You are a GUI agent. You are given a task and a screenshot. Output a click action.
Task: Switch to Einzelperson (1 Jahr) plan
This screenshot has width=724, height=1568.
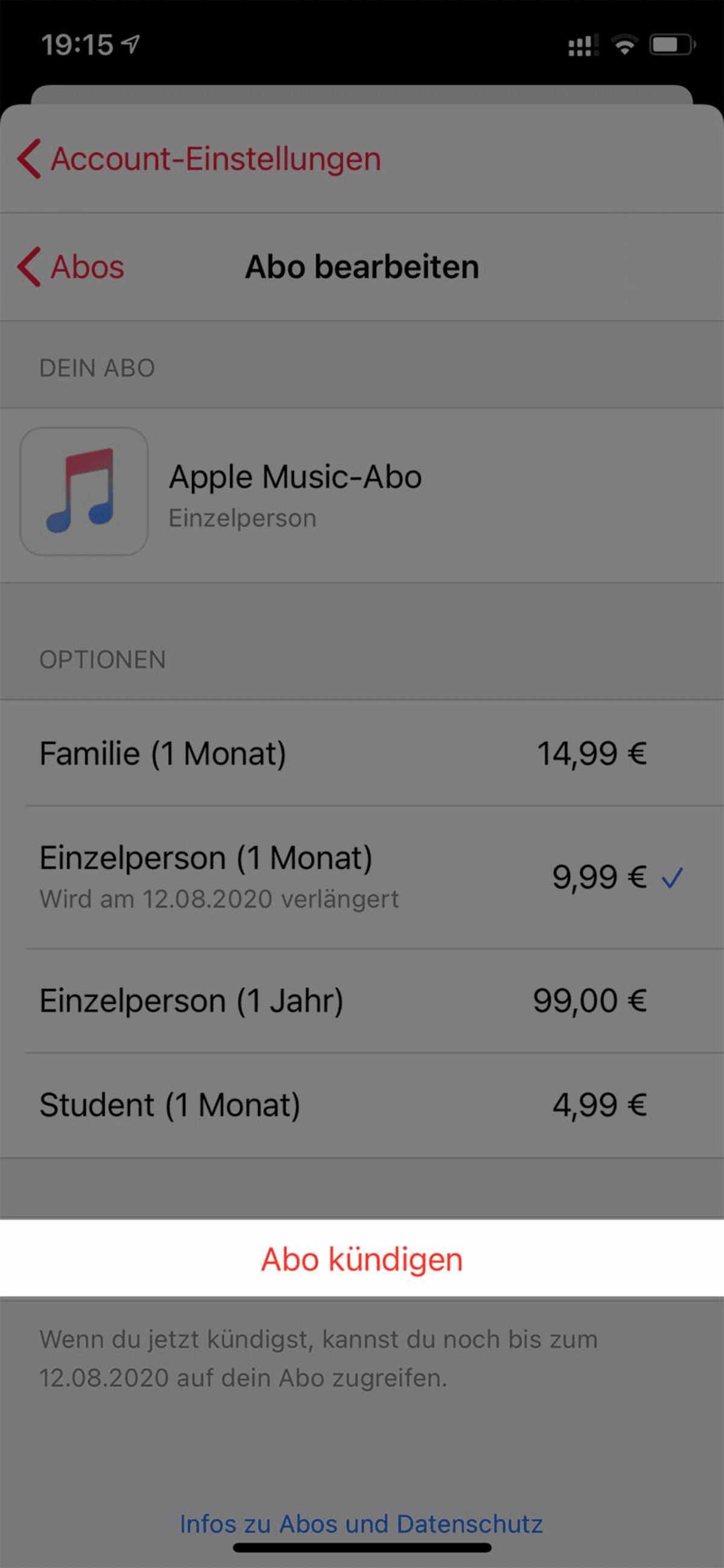click(x=362, y=1001)
